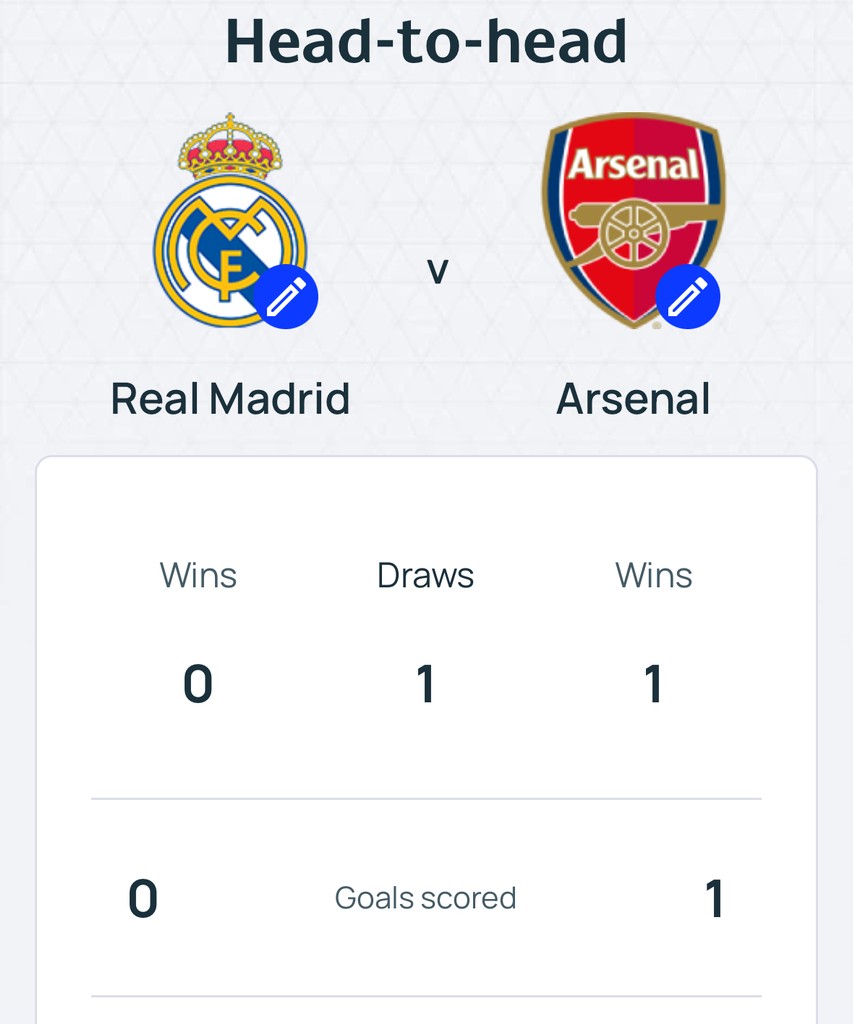Change the Arsenal team with pencil icon
The height and width of the screenshot is (1024, 853).
[687, 297]
